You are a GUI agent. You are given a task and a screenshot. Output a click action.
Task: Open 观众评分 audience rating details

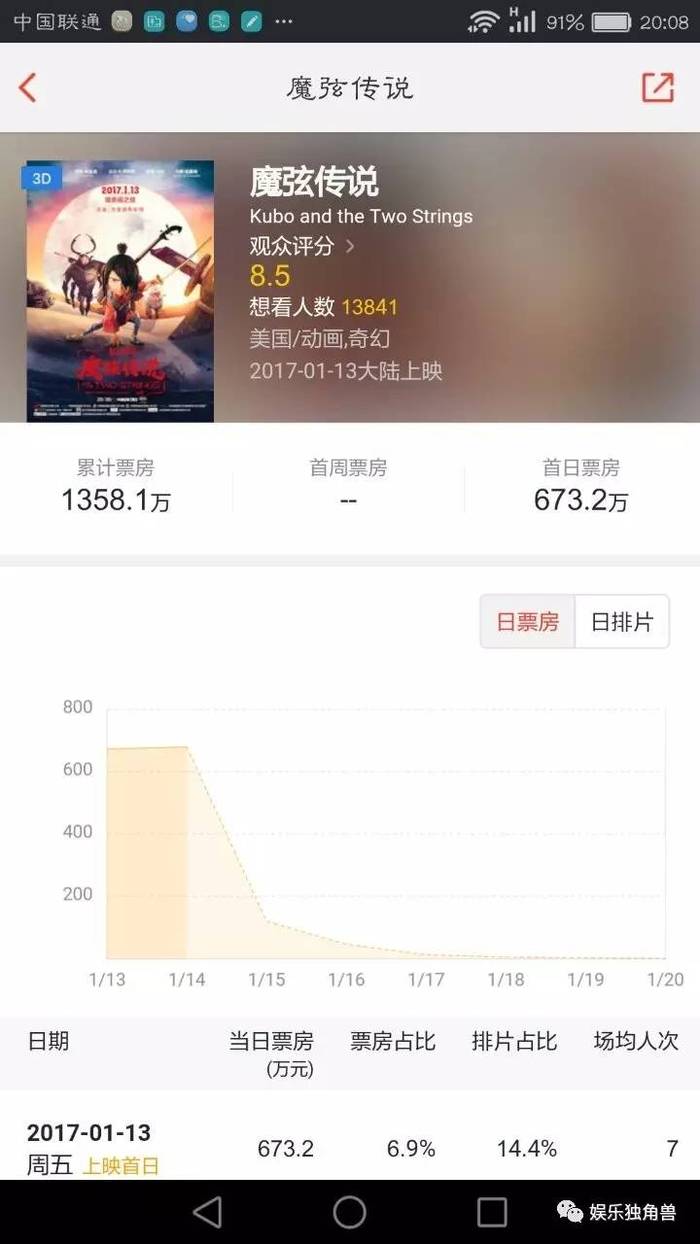(x=301, y=246)
